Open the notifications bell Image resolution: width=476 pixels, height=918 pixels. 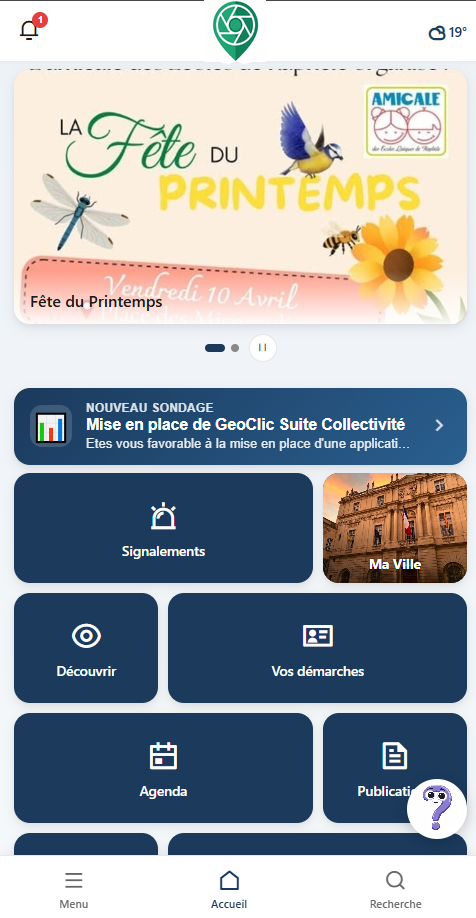coord(29,29)
